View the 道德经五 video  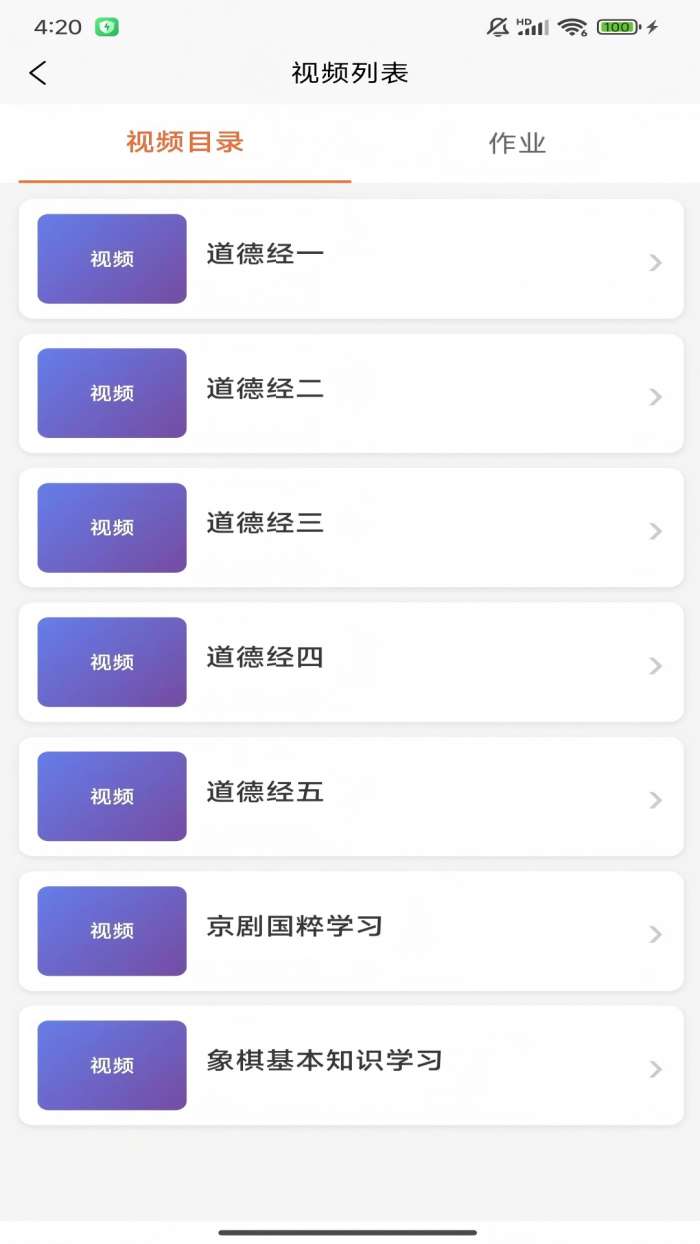[350, 796]
